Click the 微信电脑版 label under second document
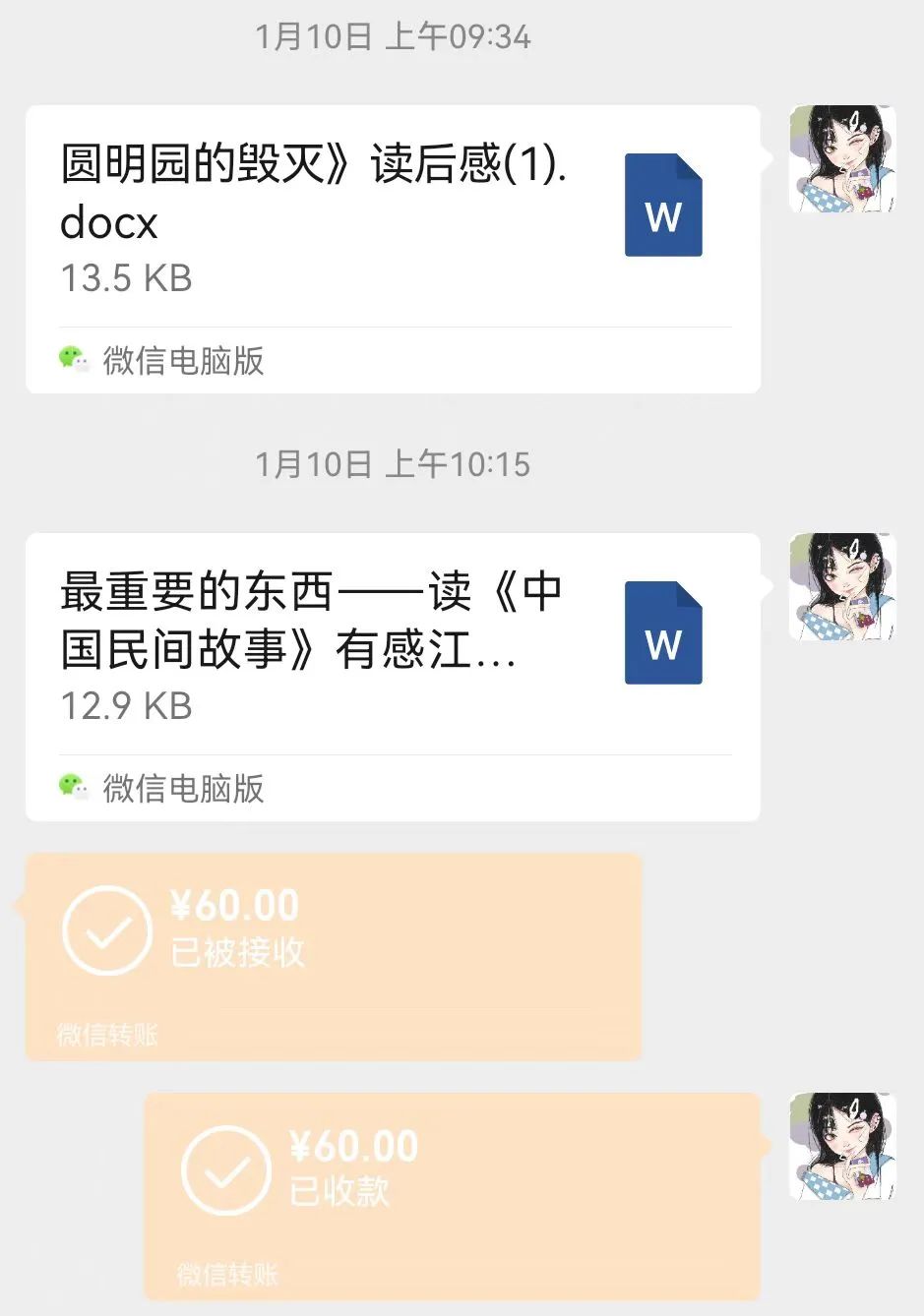 click(182, 788)
